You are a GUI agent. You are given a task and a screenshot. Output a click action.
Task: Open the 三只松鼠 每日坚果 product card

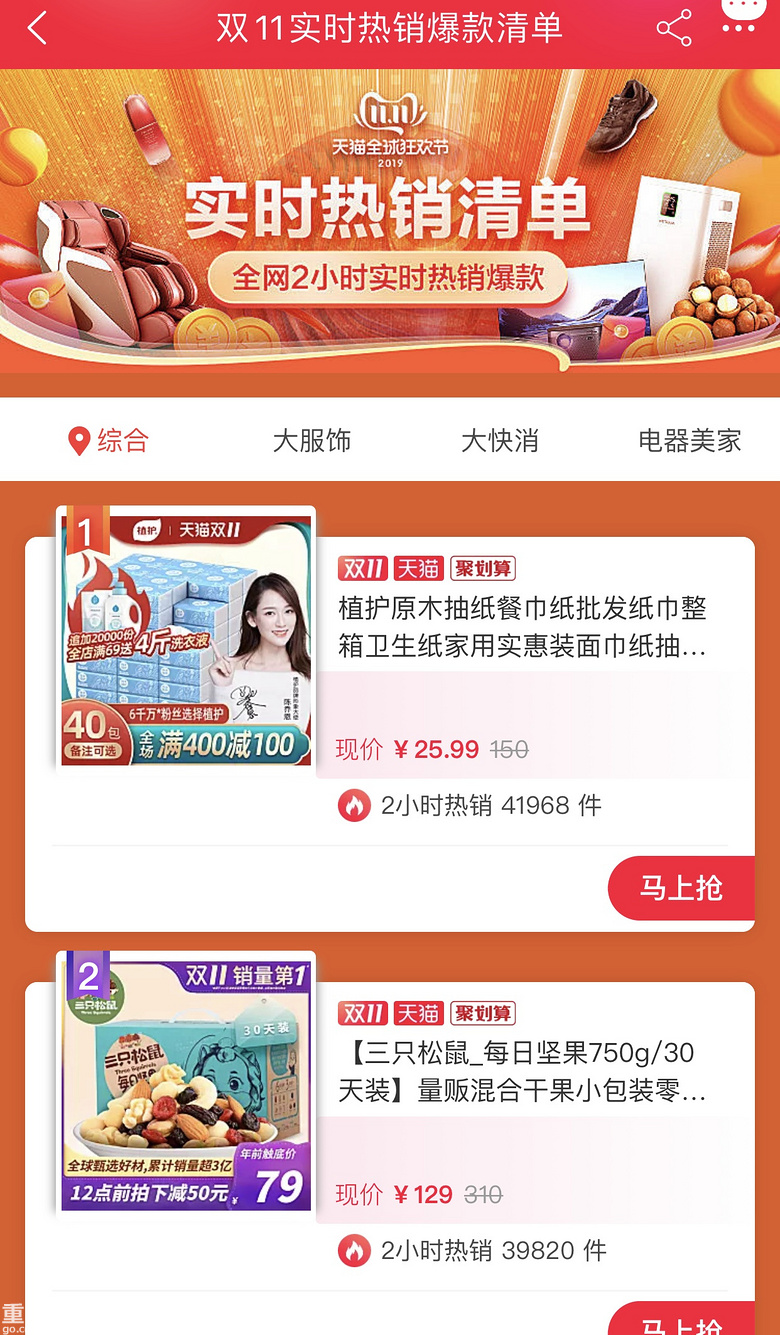521,1071
